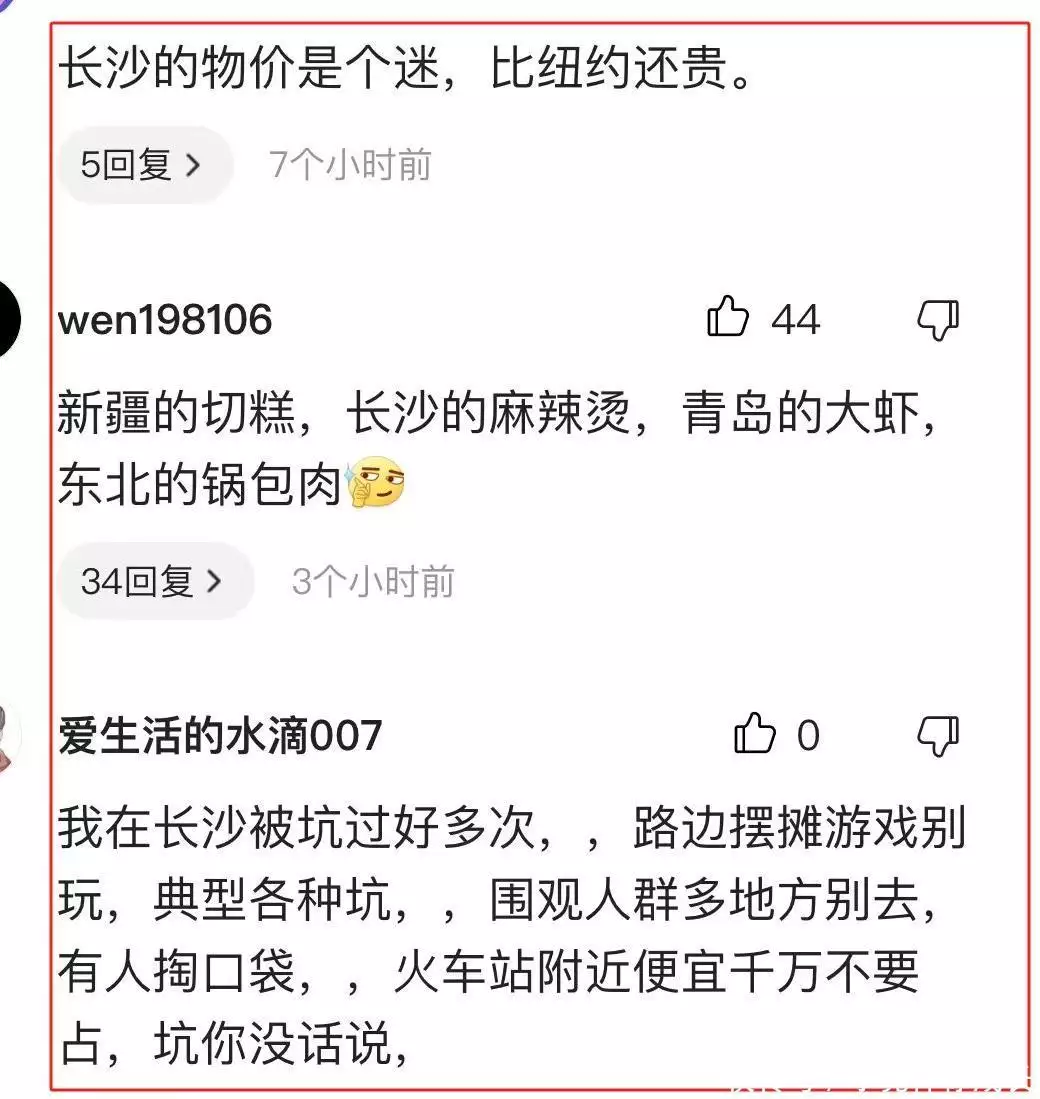The height and width of the screenshot is (1099, 1040).
Task: Dislike the comment by 爱生活的水滴007
Action: click(938, 735)
